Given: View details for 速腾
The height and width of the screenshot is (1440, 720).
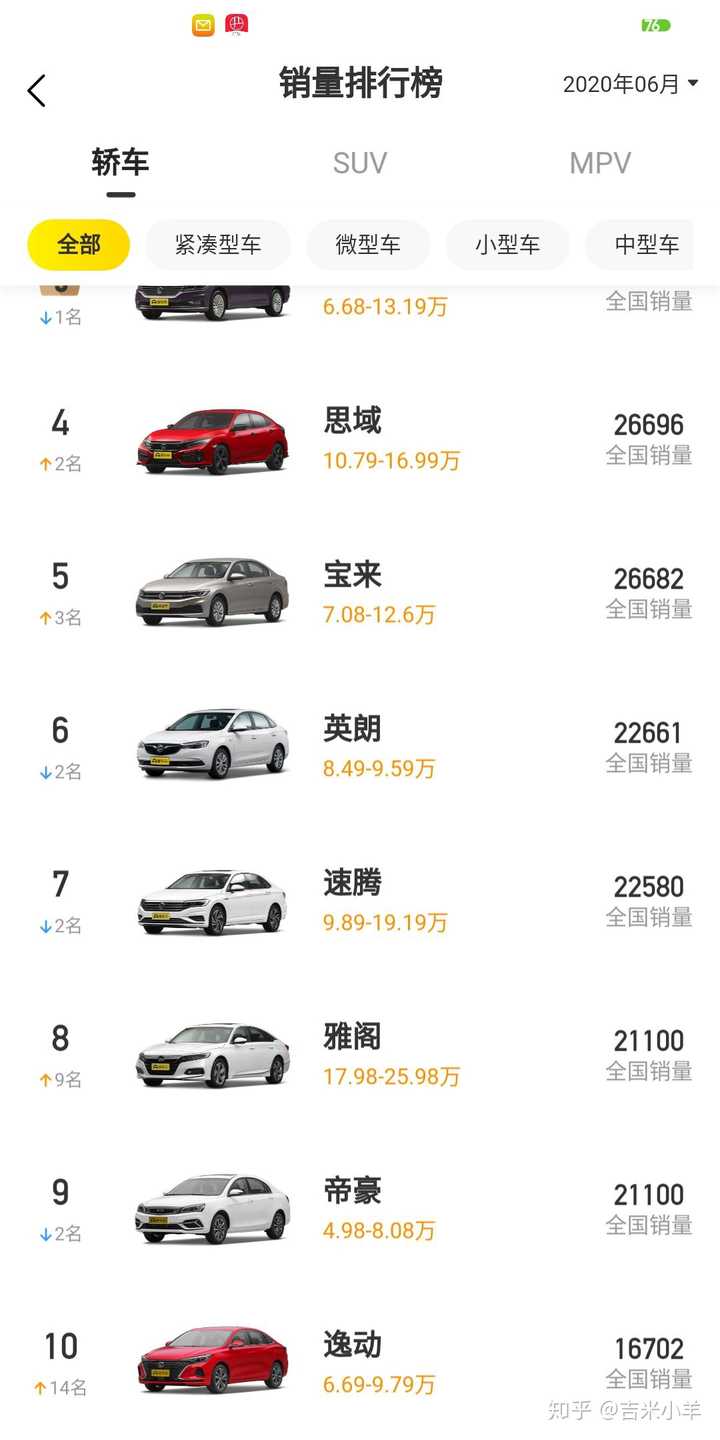Looking at the screenshot, I should tap(360, 902).
